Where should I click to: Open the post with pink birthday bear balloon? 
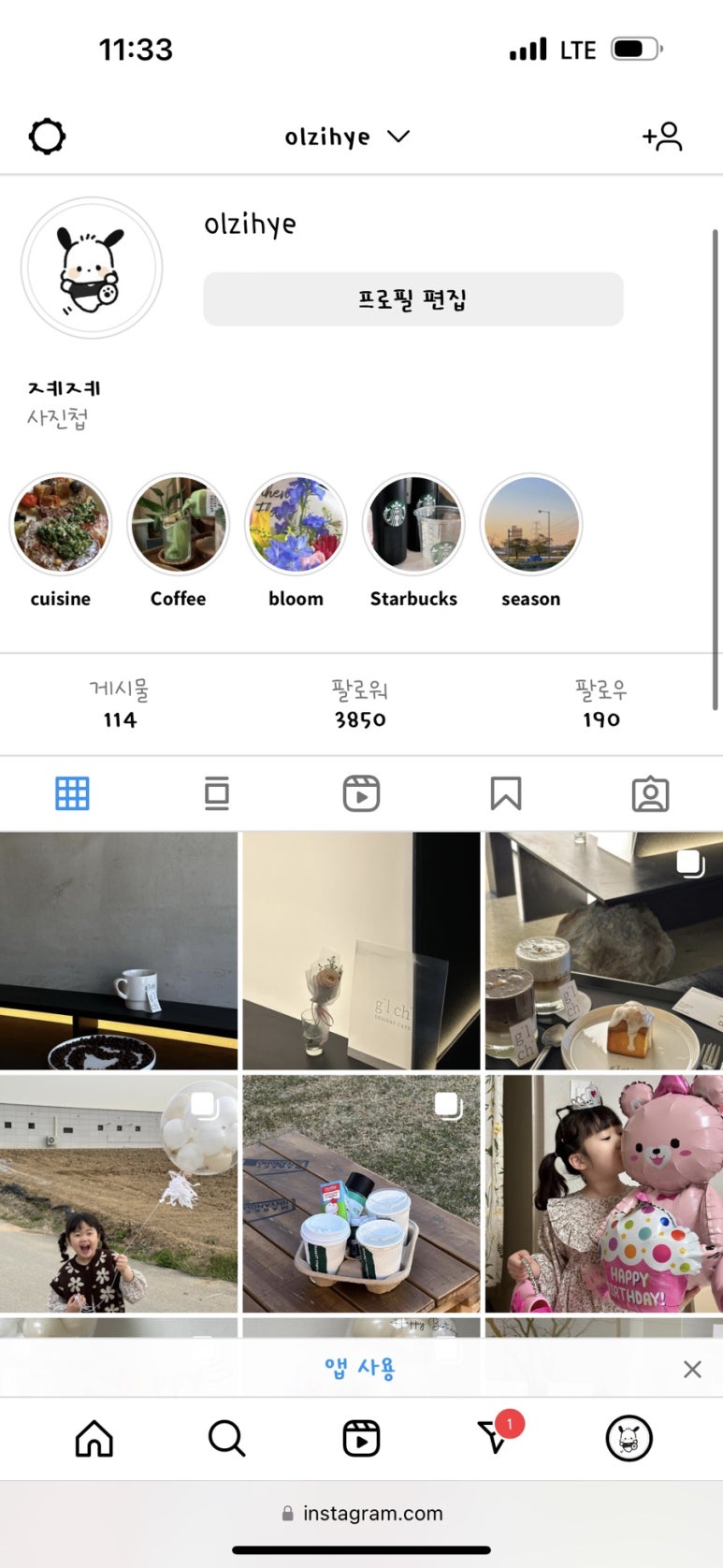pyautogui.click(x=603, y=1193)
